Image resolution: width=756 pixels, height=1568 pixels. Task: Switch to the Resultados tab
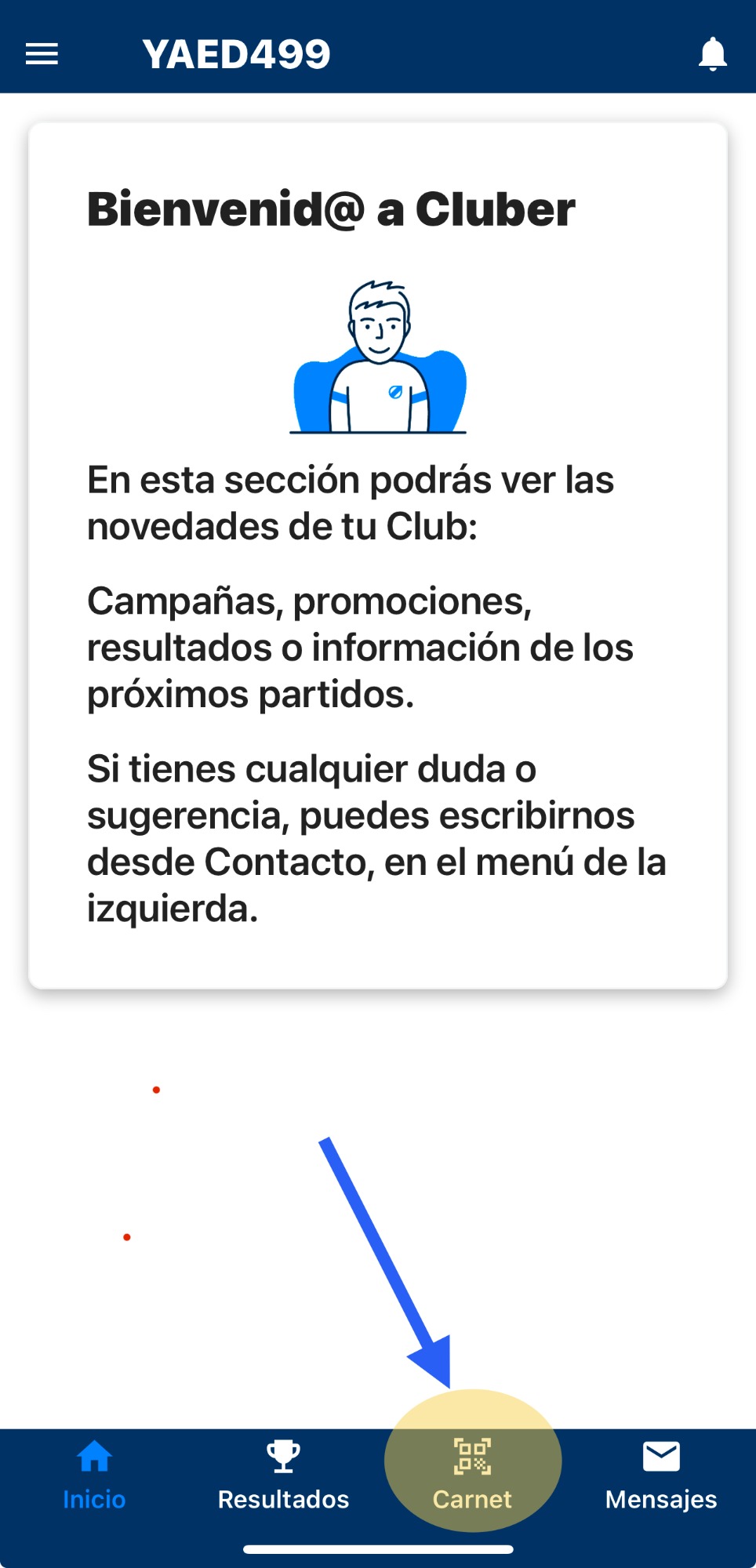pos(283,1476)
